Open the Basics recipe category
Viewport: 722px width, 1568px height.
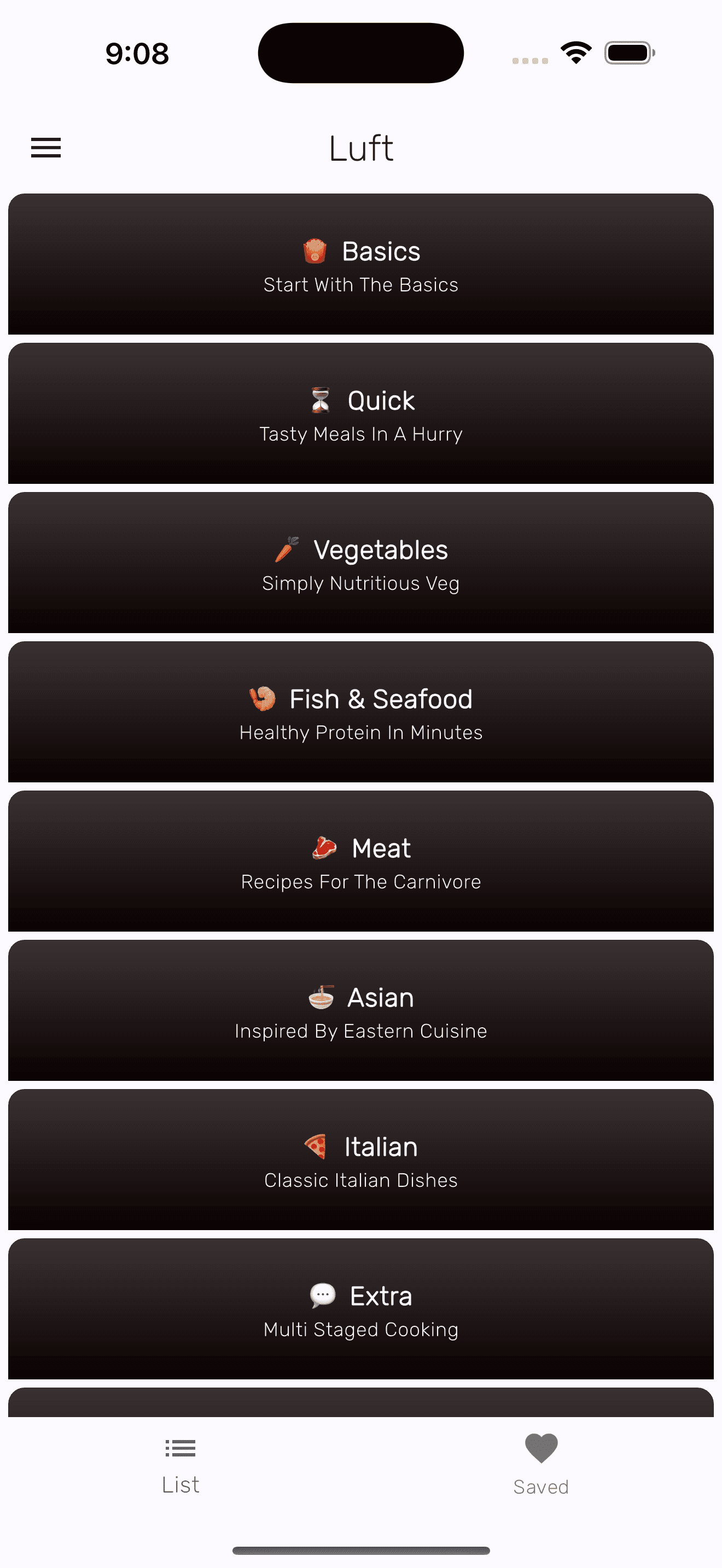(361, 264)
